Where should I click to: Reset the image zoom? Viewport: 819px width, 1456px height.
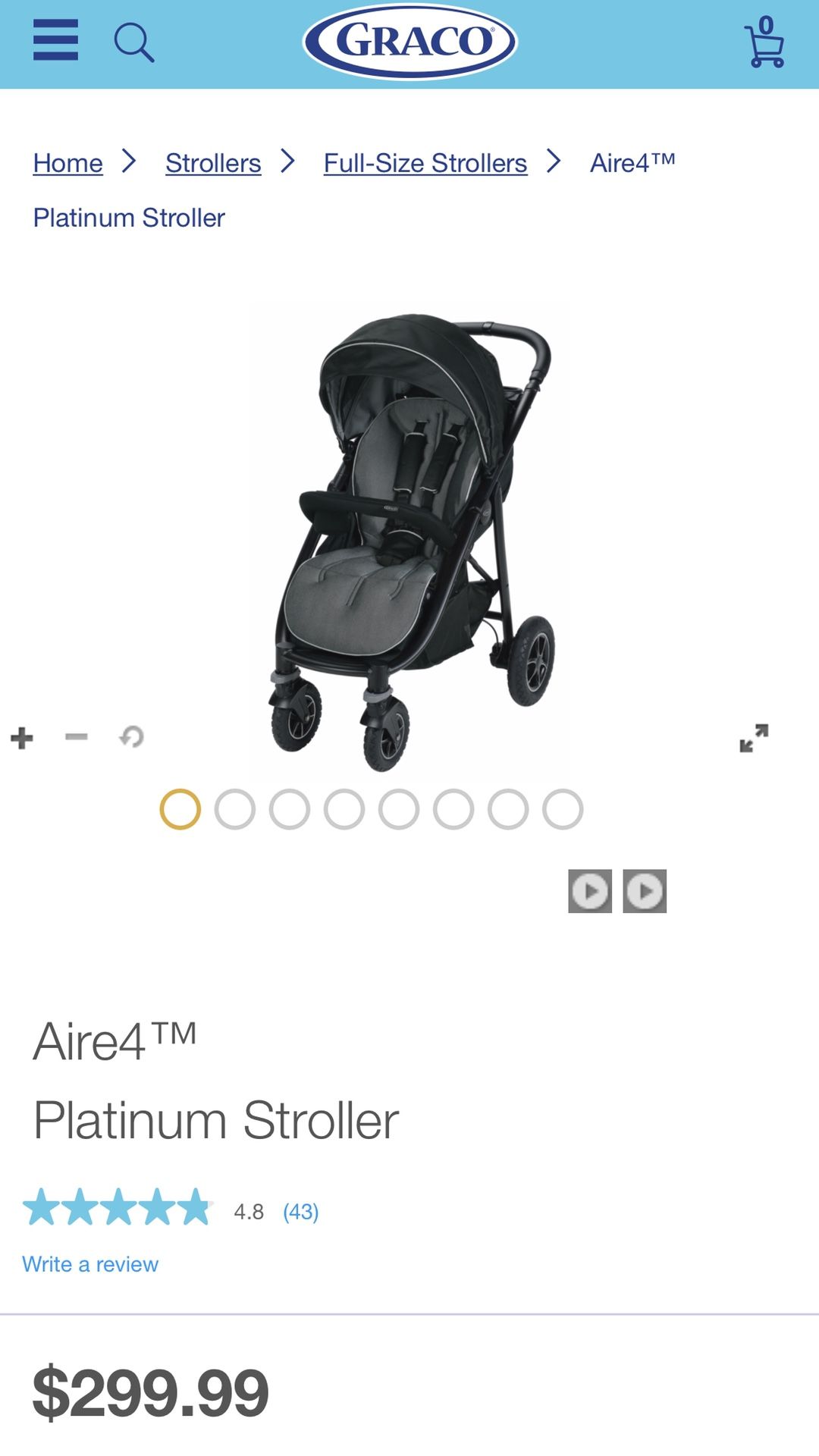(x=131, y=736)
